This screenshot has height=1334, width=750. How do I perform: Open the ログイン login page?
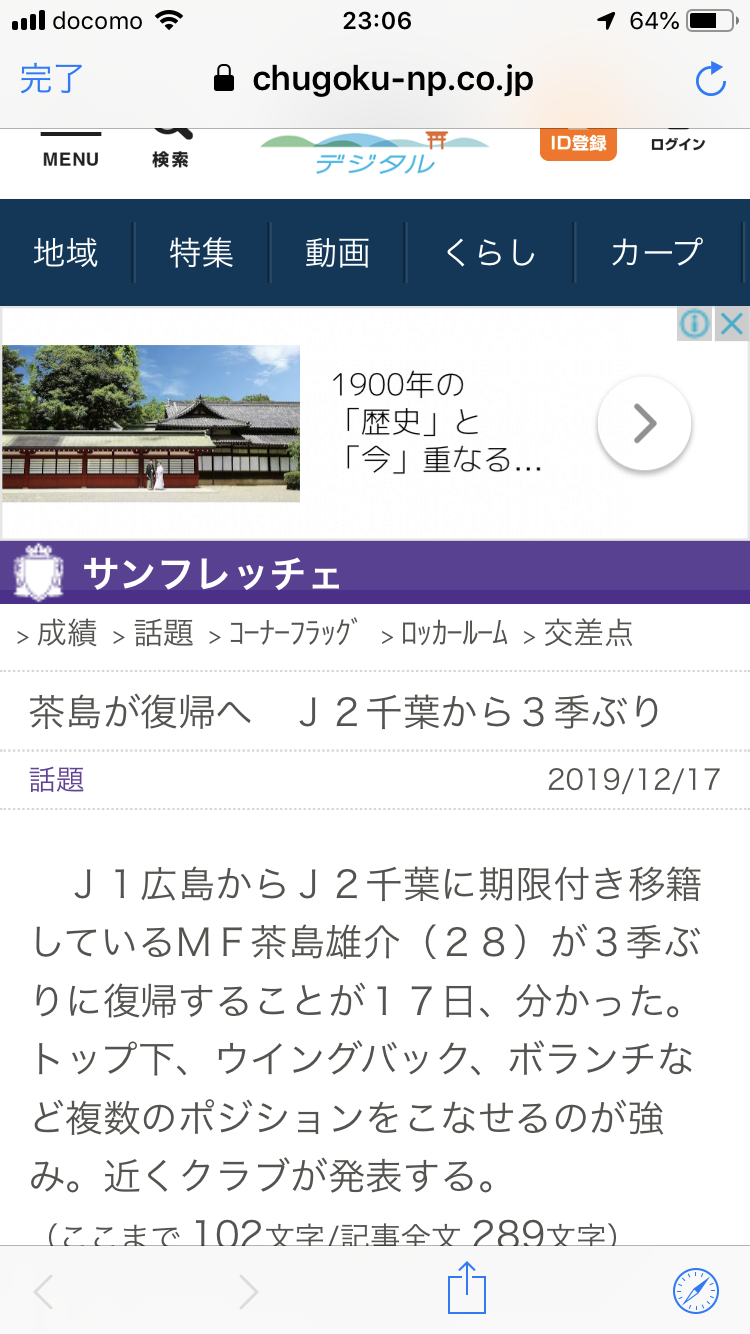pyautogui.click(x=678, y=143)
